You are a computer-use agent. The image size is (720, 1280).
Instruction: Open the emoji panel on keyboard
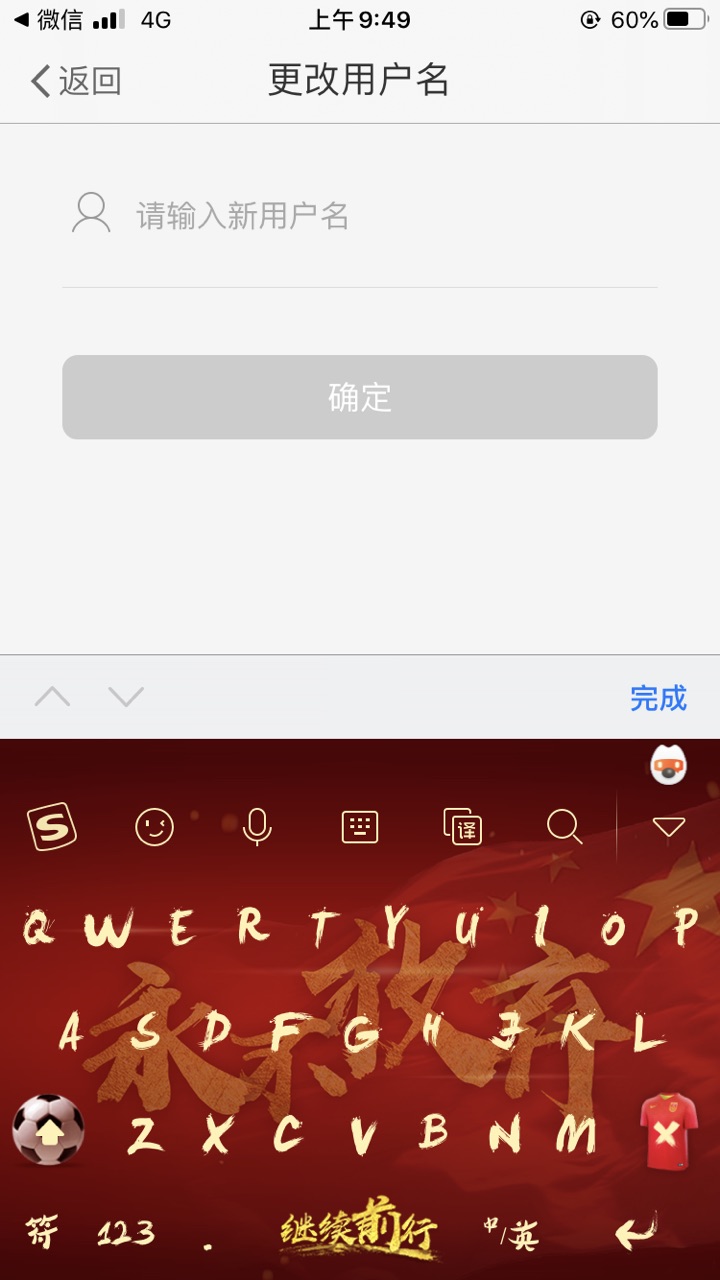click(154, 827)
